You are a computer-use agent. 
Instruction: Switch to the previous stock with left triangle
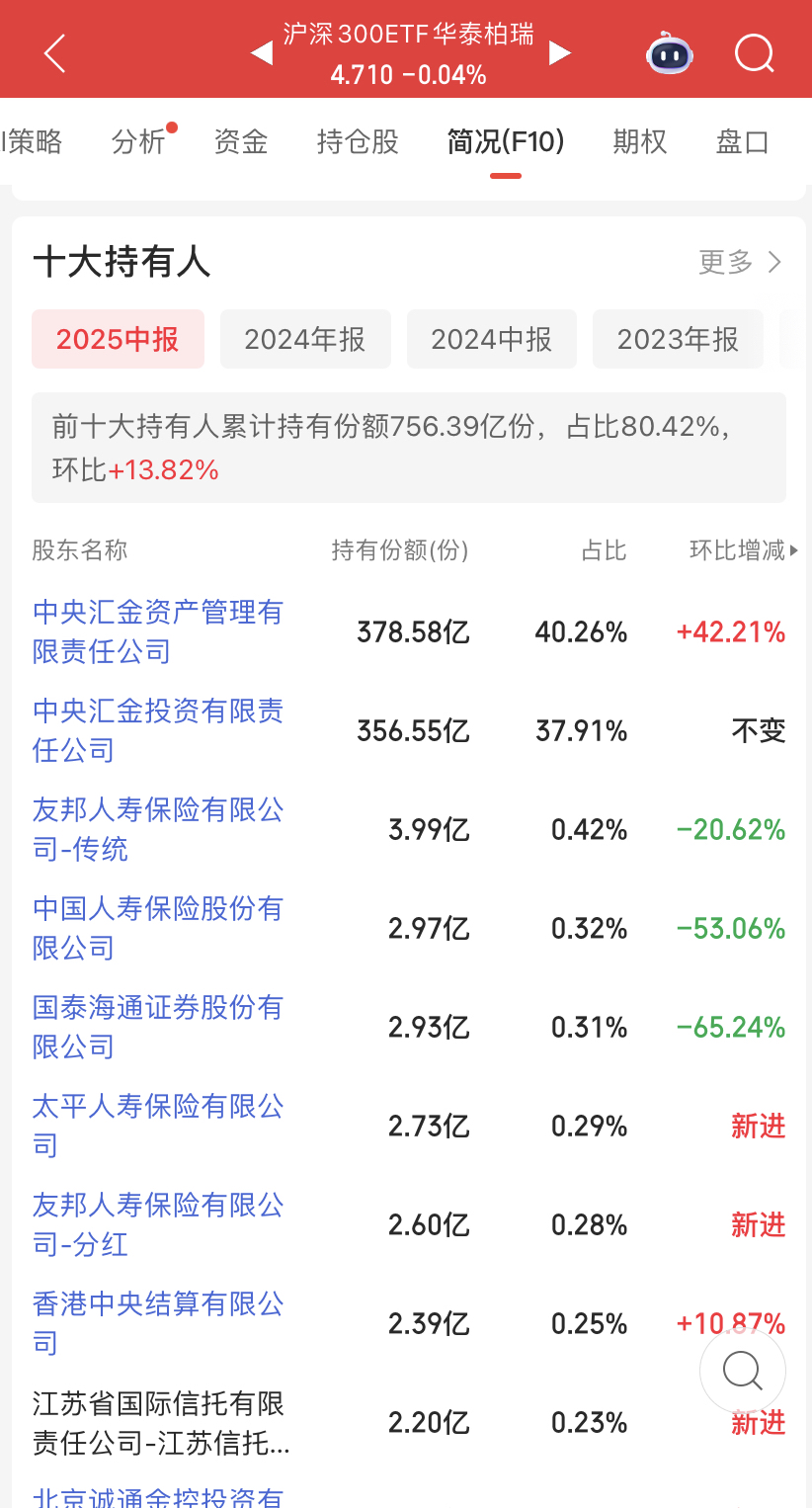click(x=262, y=52)
